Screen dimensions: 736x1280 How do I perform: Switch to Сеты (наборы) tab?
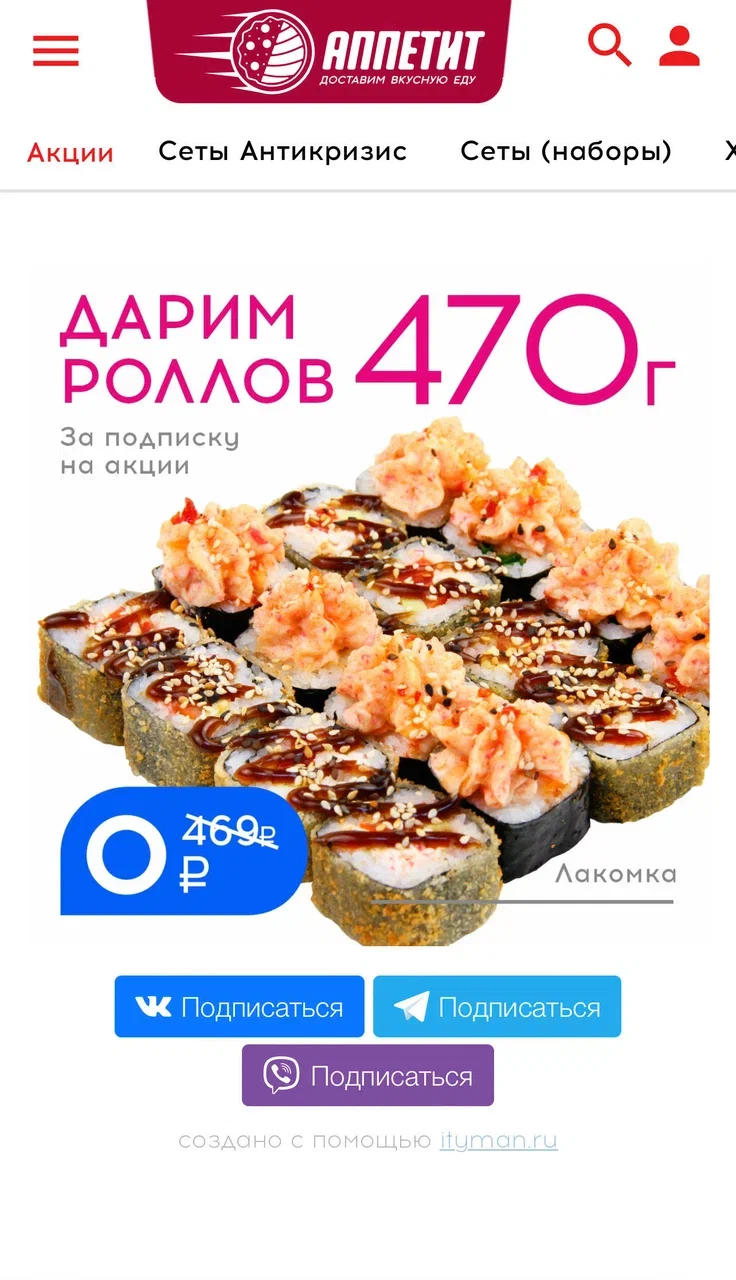coord(566,151)
